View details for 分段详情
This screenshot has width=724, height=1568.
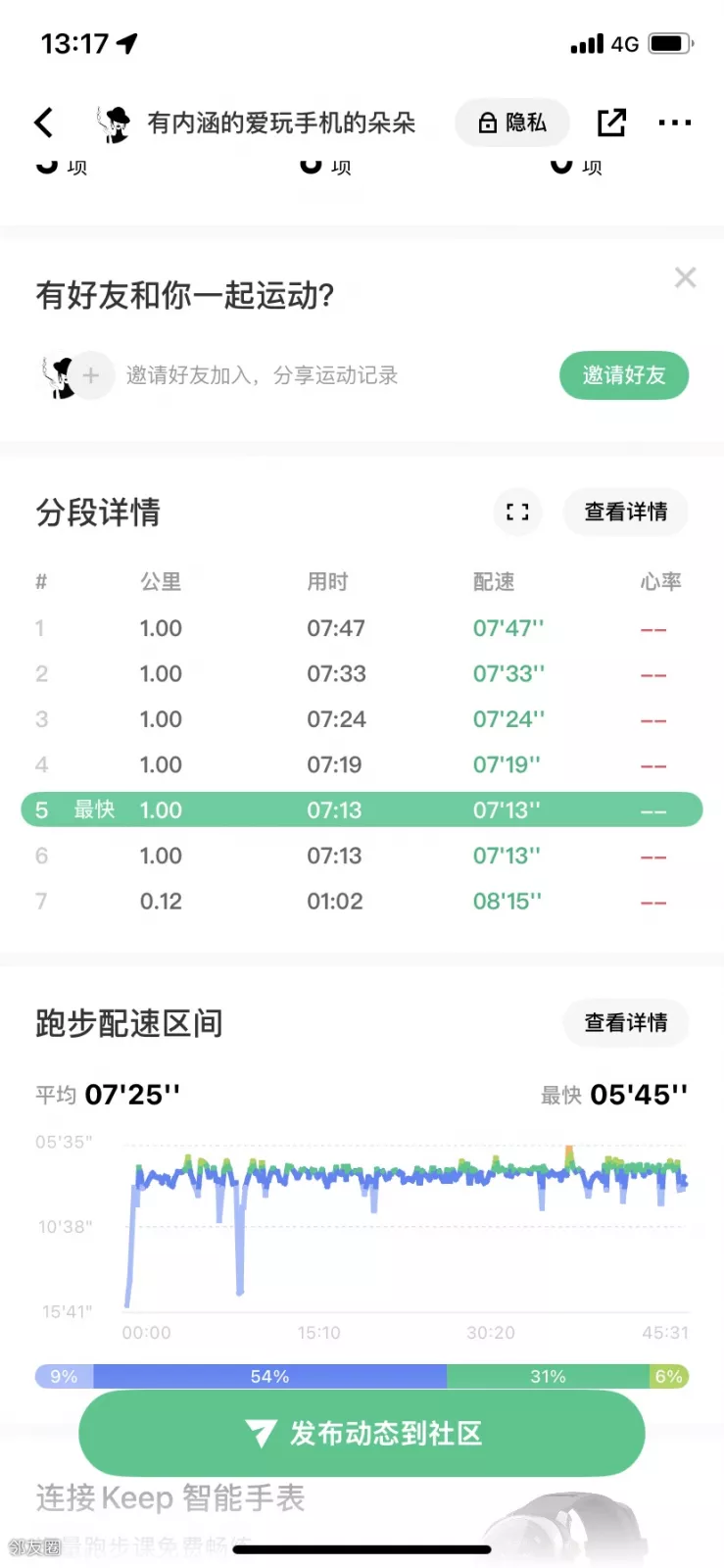coord(625,512)
